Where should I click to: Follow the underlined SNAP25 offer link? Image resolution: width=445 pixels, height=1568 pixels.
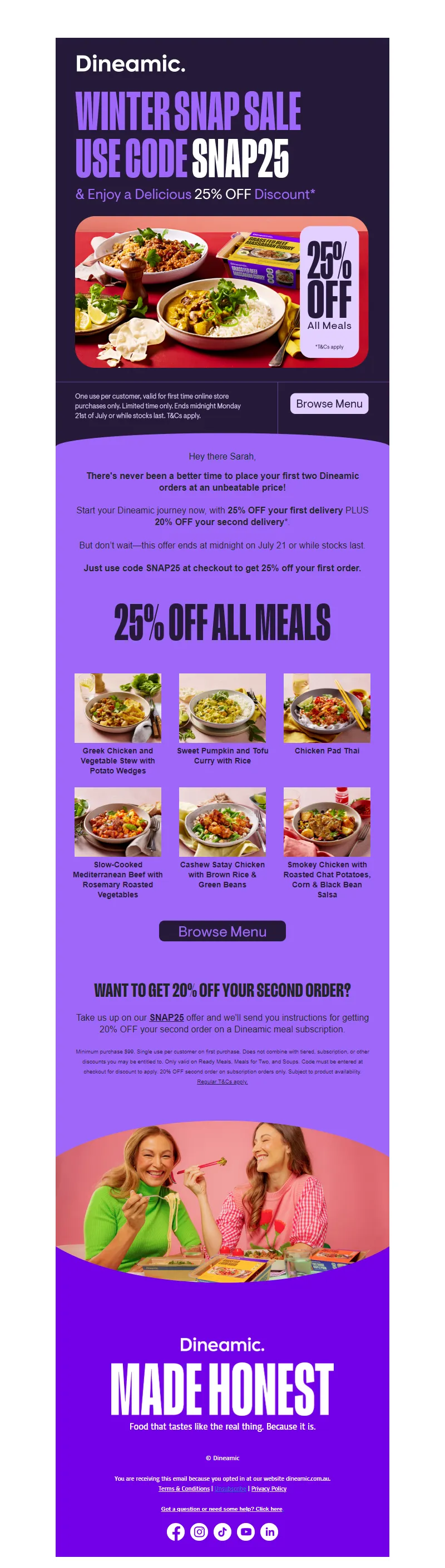(166, 1017)
